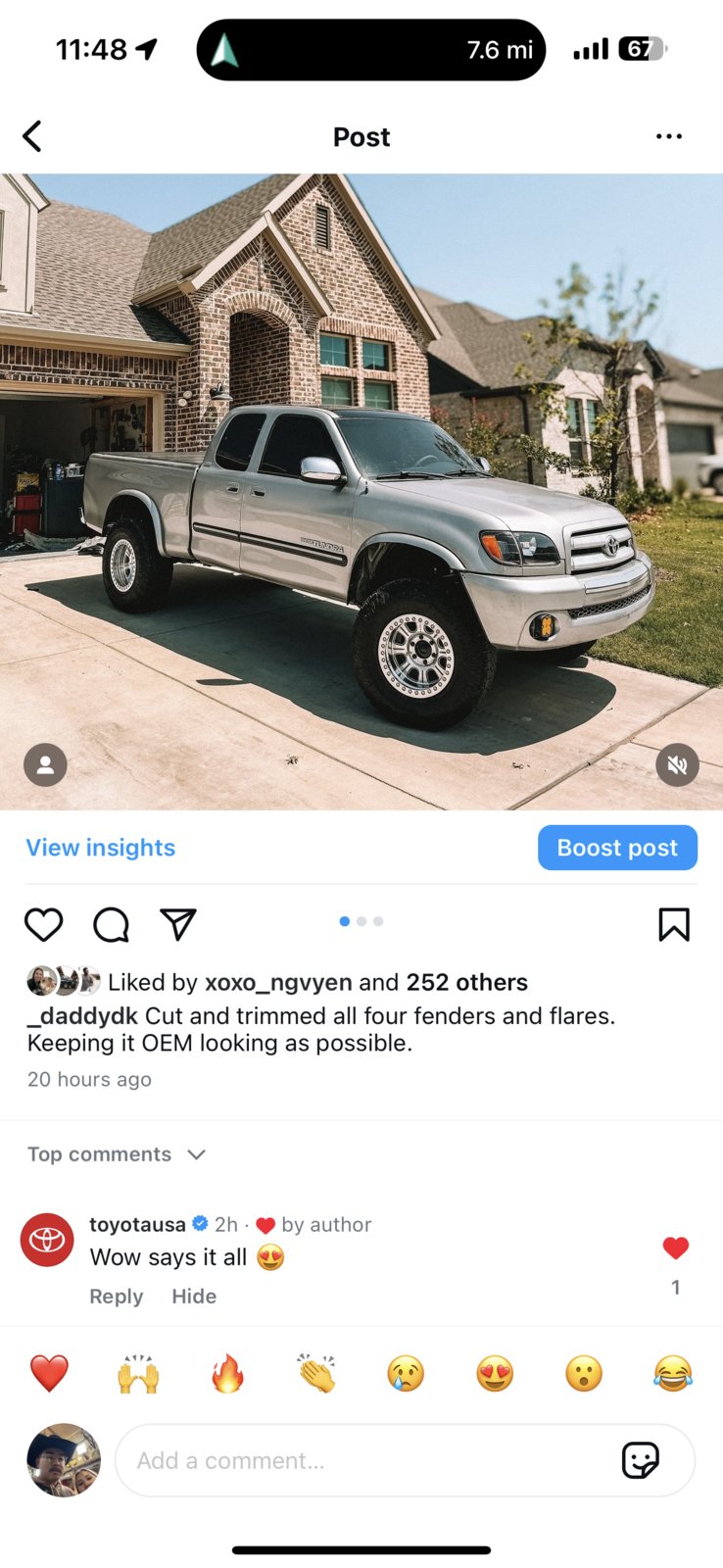Focus the Add a comment field
Viewport: 723px width, 1568px height.
[362, 1460]
